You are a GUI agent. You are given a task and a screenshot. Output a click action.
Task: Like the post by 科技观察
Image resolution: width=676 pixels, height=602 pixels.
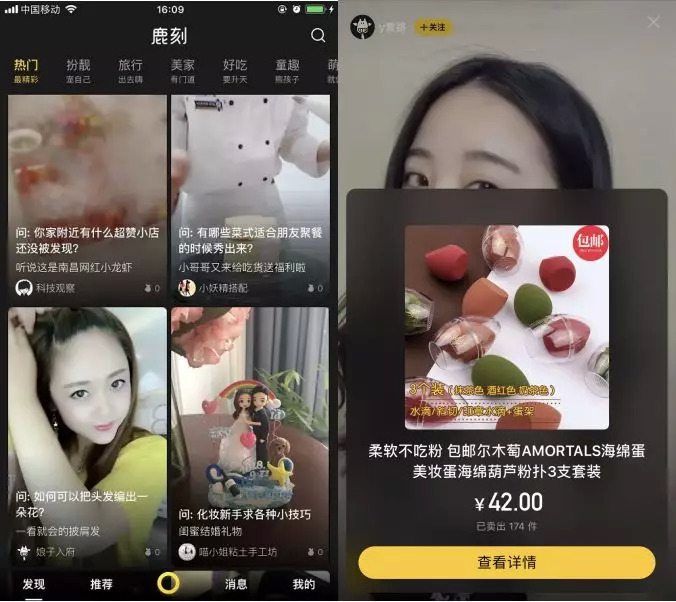click(148, 287)
